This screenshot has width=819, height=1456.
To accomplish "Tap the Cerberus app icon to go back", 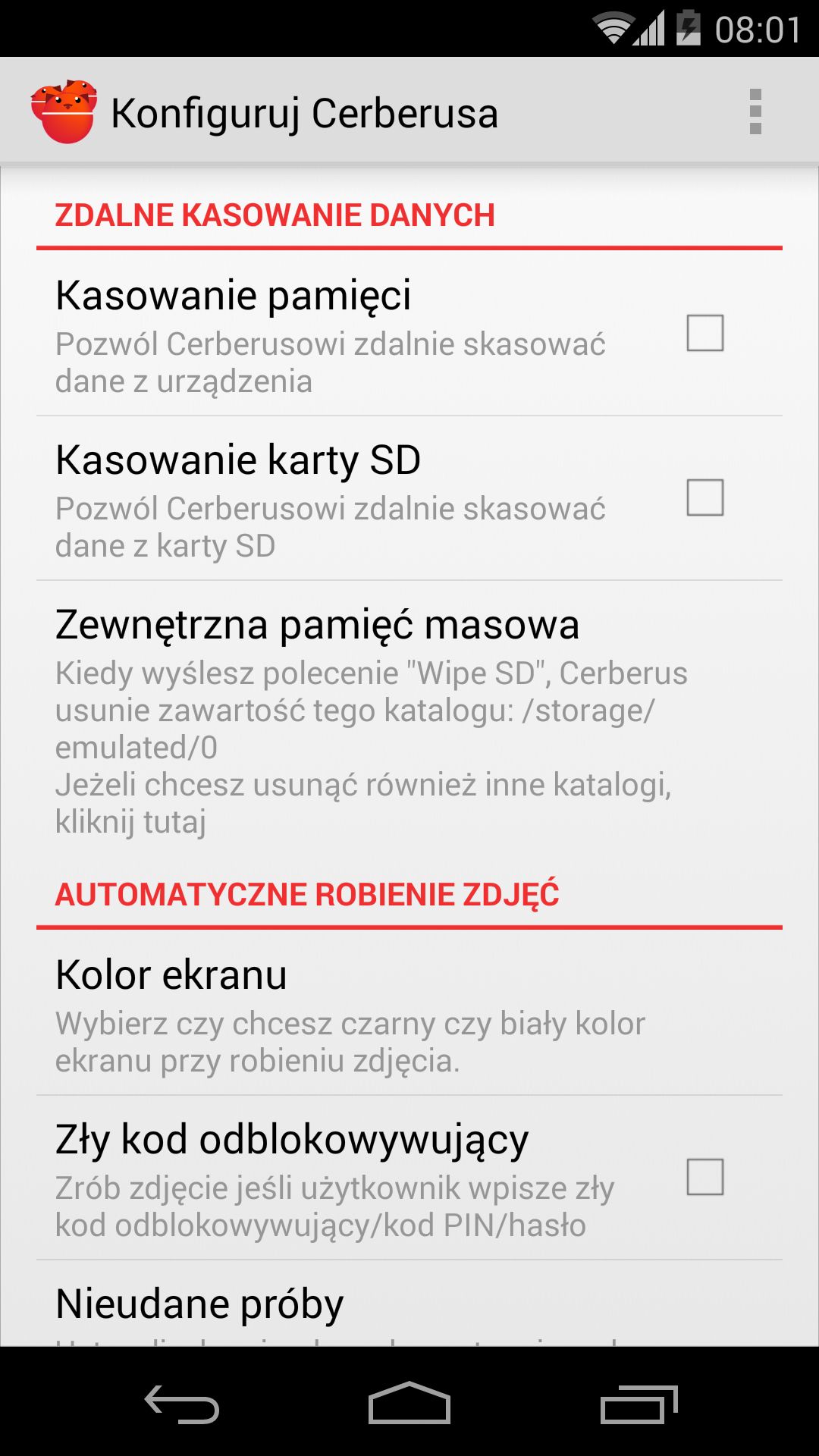I will [64, 111].
